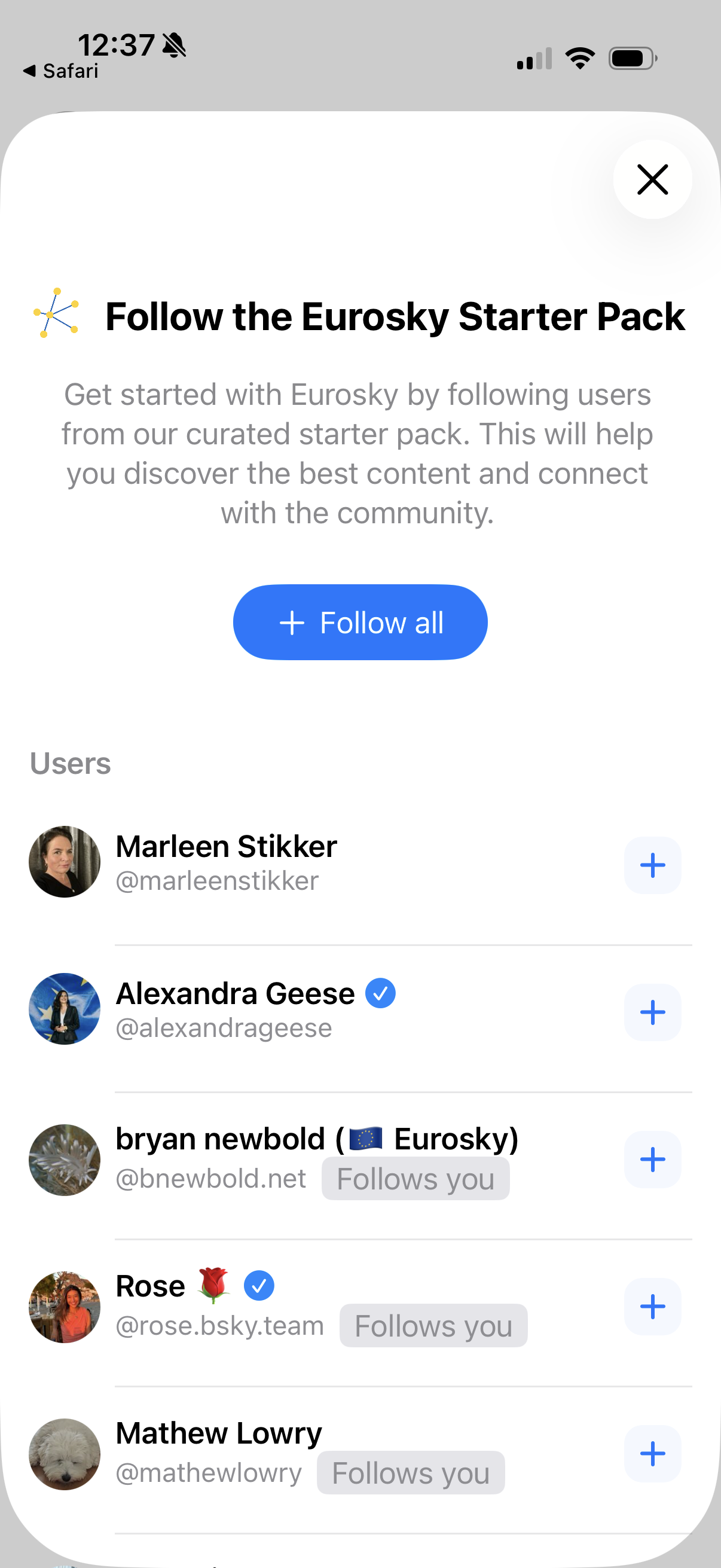Return to Safari via status bar back link
This screenshot has width=721, height=1568.
tap(61, 71)
